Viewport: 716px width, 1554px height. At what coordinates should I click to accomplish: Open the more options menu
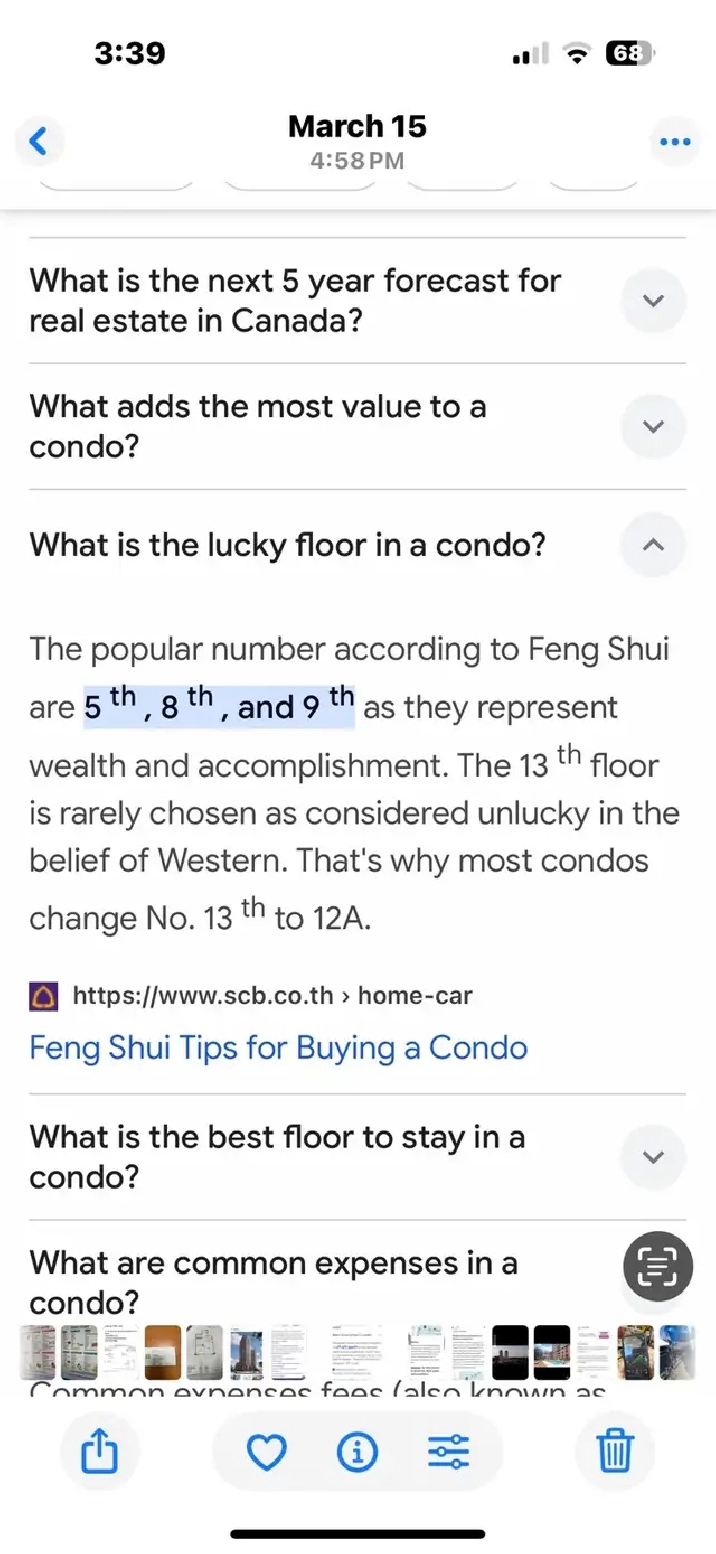point(675,142)
